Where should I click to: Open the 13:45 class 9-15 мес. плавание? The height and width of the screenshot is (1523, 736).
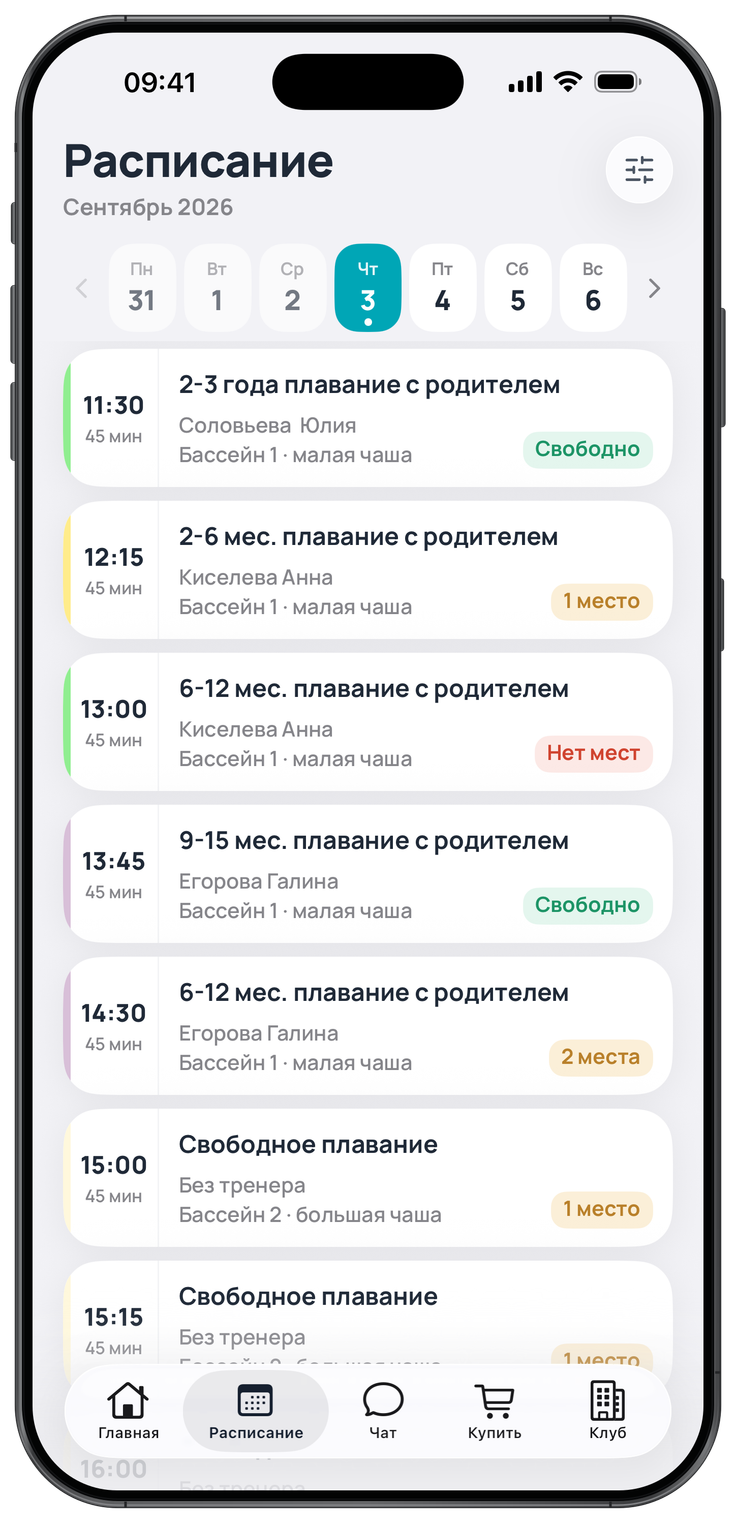click(x=368, y=874)
